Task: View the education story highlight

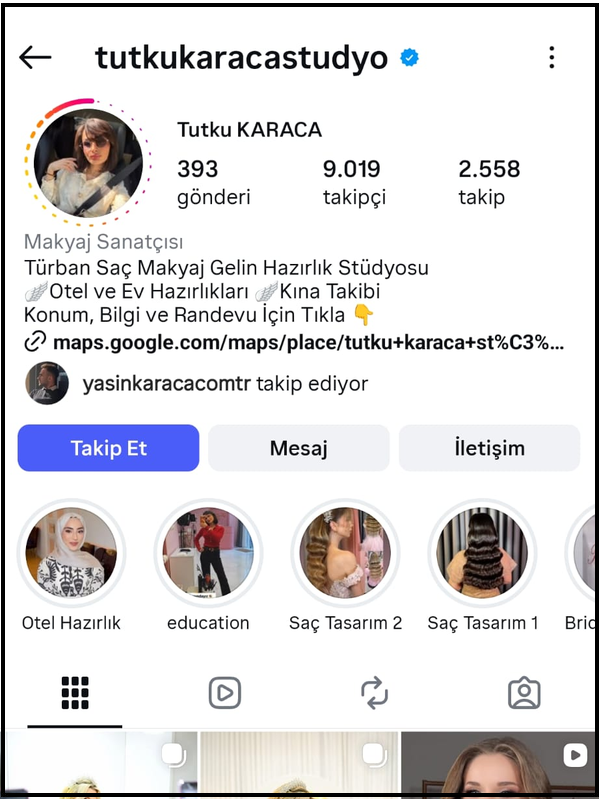Action: click(208, 553)
